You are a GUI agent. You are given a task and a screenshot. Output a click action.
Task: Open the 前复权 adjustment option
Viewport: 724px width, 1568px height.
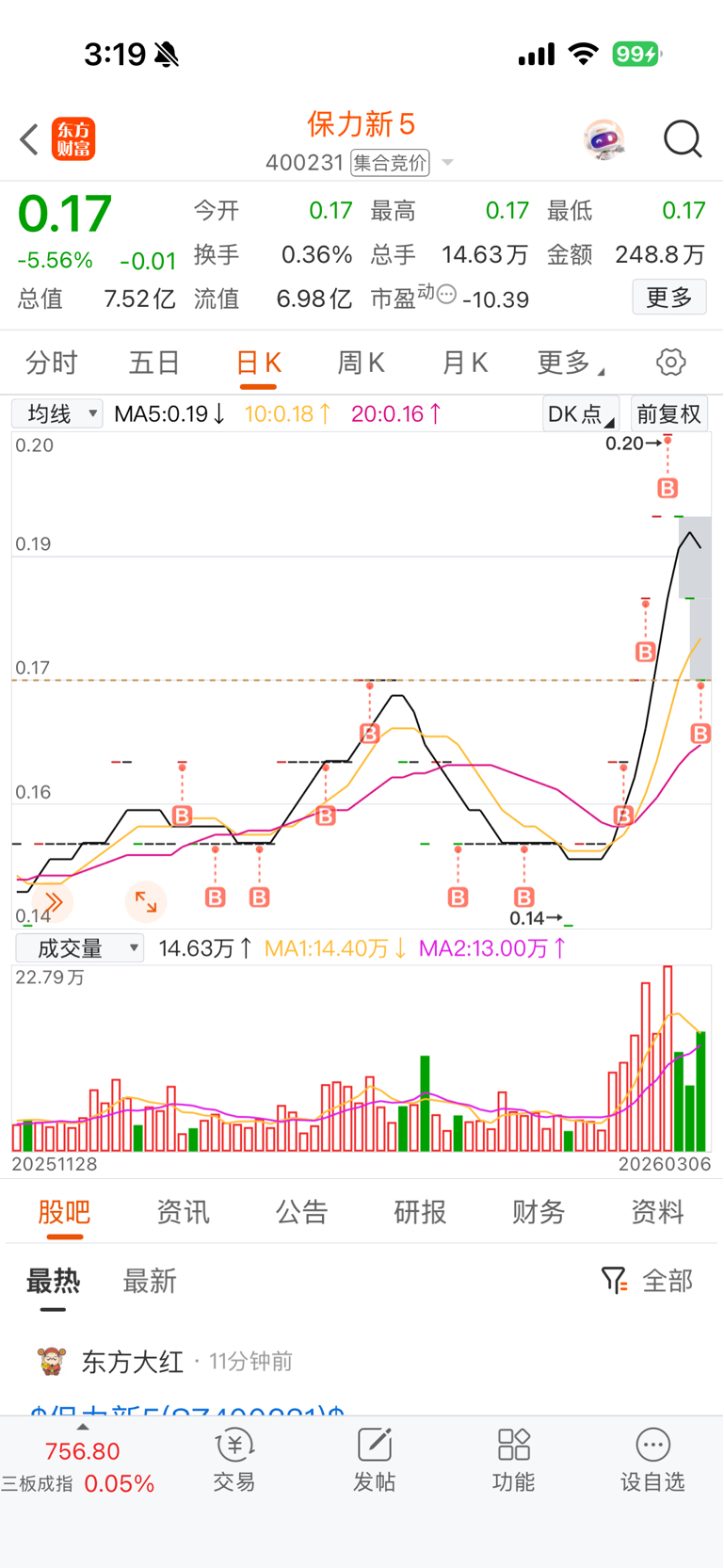(x=668, y=414)
